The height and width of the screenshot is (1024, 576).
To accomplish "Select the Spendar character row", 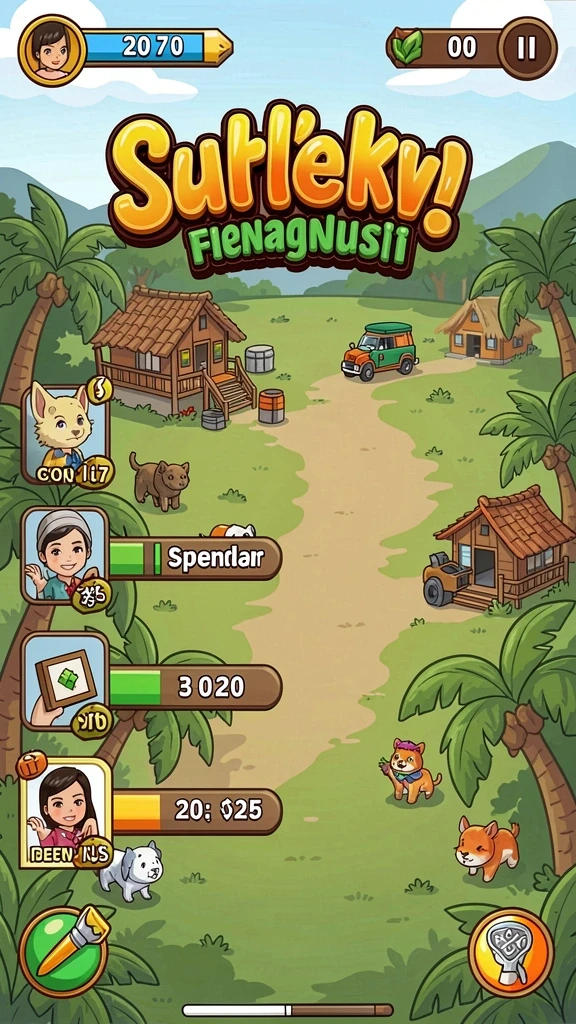I will [x=152, y=558].
